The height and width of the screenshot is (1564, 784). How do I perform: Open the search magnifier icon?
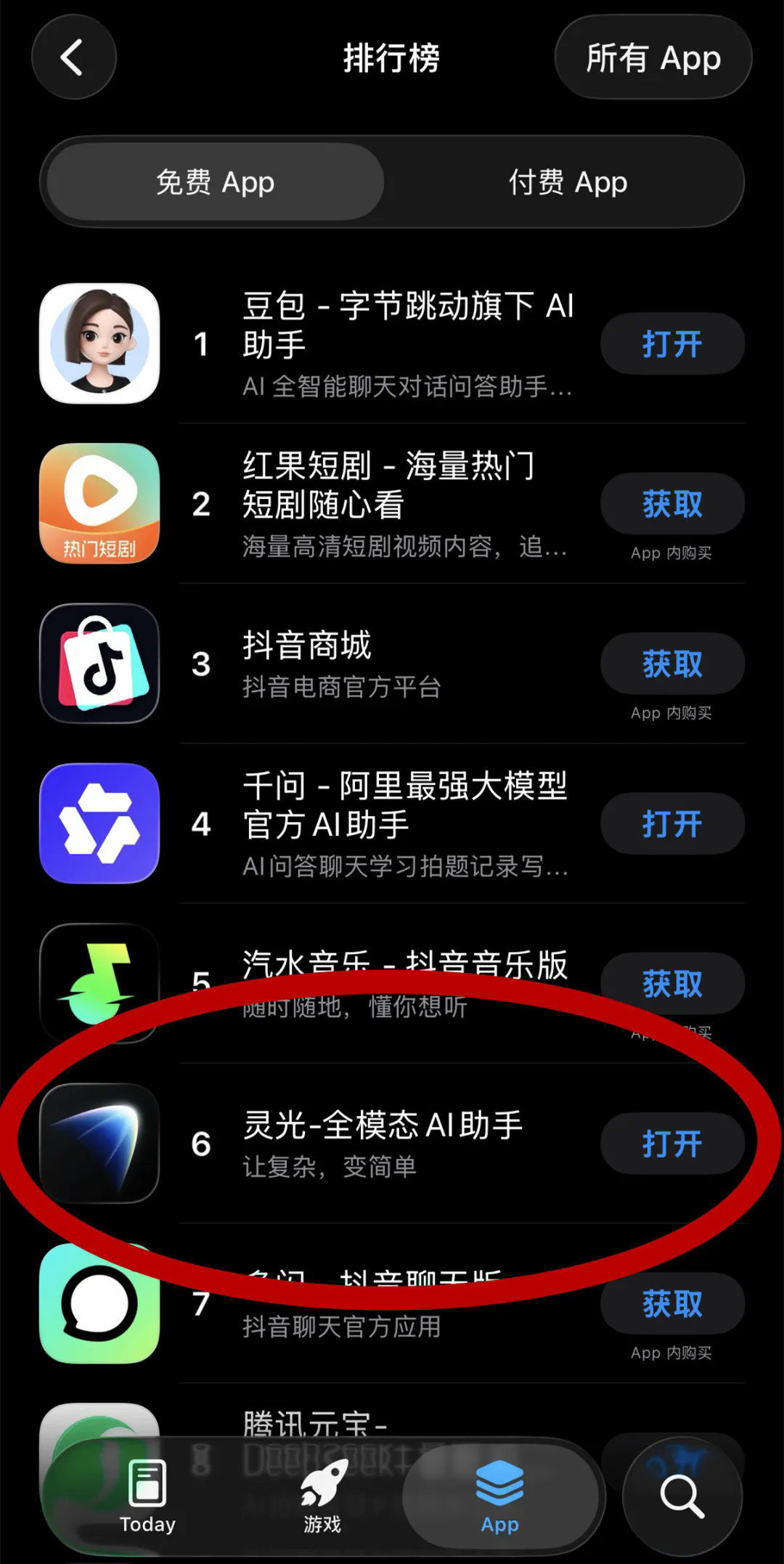(x=679, y=1496)
